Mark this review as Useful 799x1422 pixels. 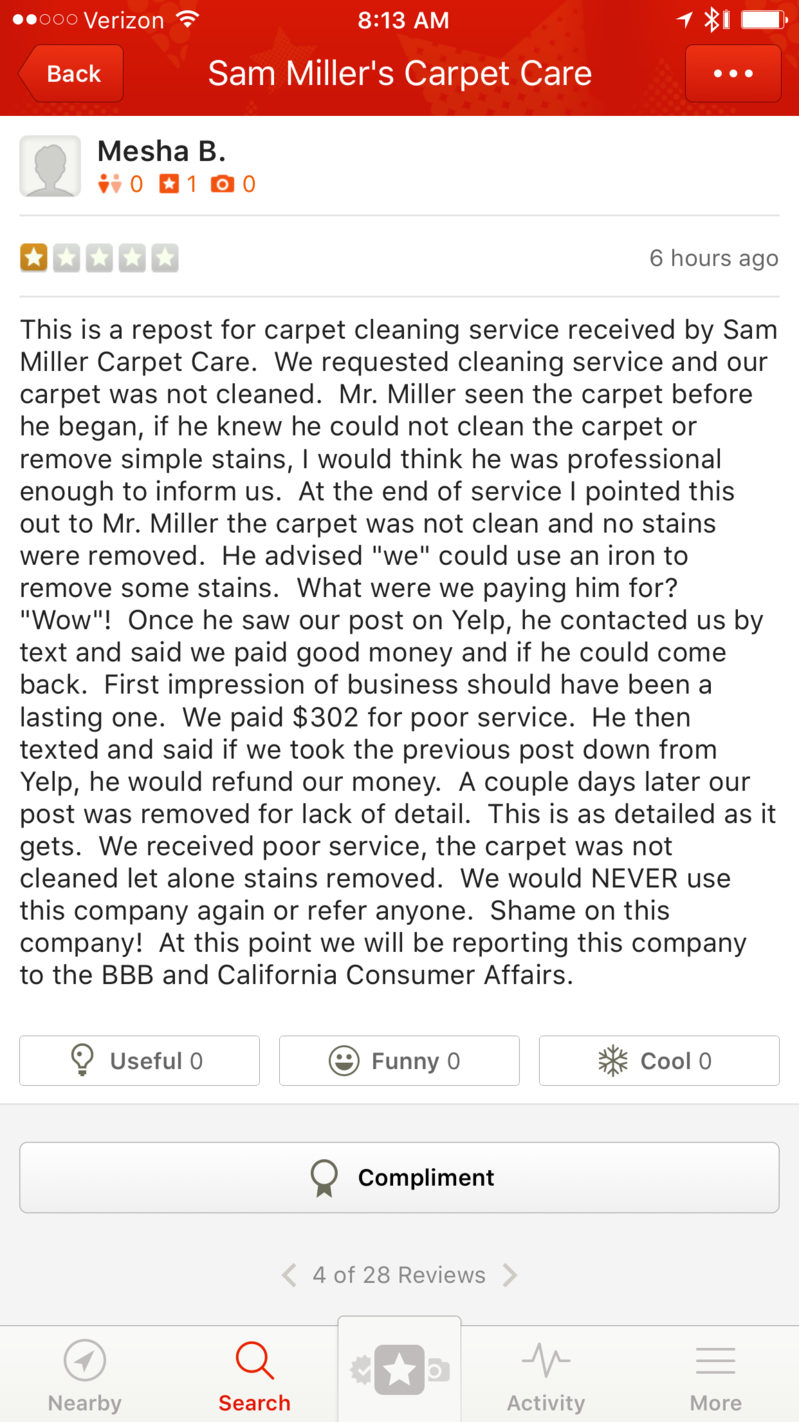coord(139,1061)
